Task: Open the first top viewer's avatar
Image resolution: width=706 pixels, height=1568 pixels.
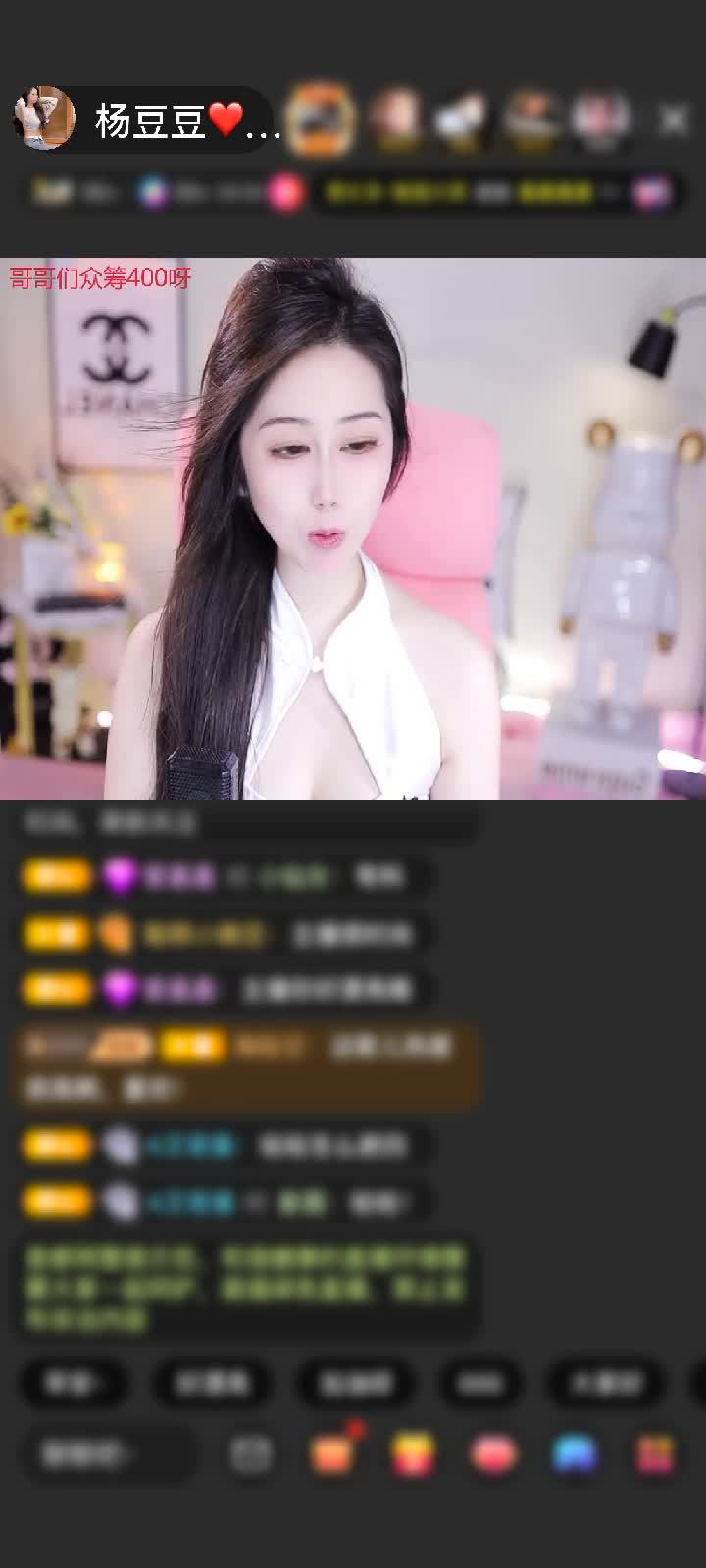Action: 323,119
